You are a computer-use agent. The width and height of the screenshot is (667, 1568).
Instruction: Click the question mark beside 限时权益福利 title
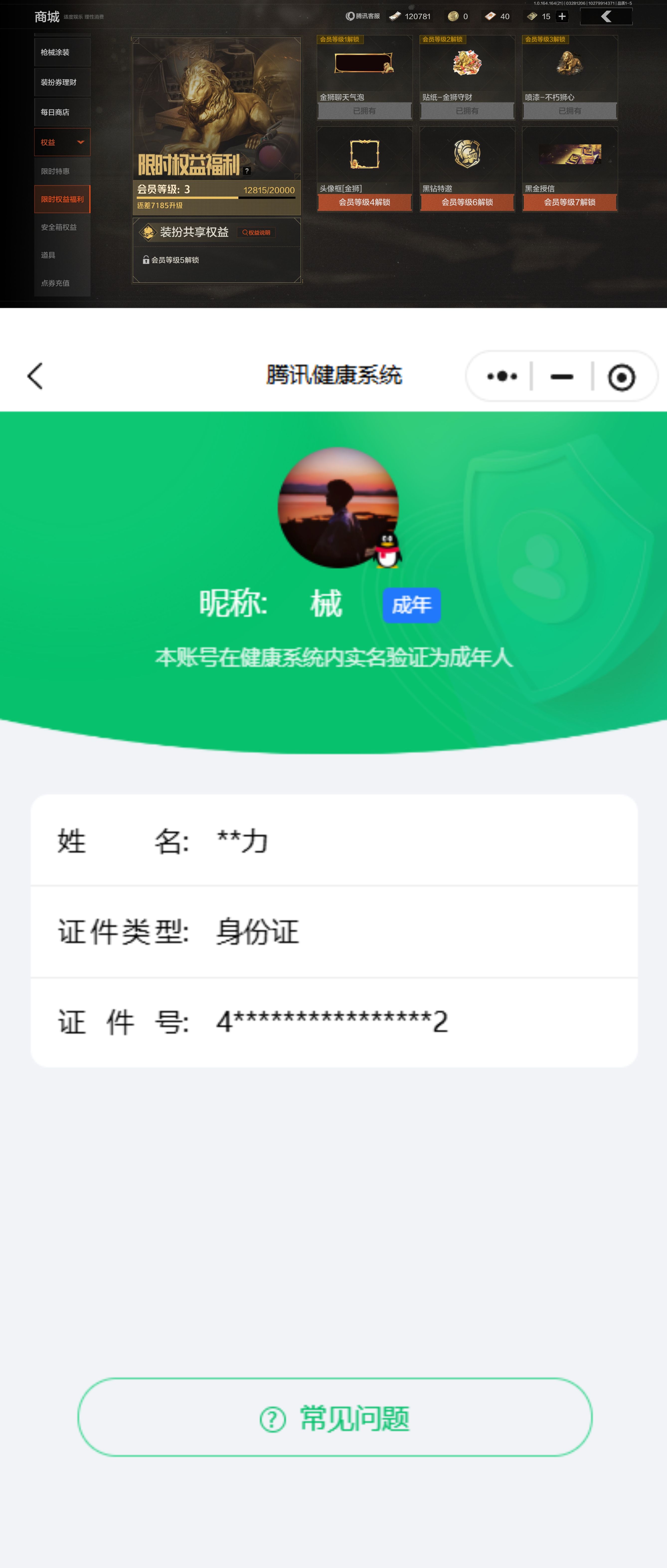tap(247, 171)
